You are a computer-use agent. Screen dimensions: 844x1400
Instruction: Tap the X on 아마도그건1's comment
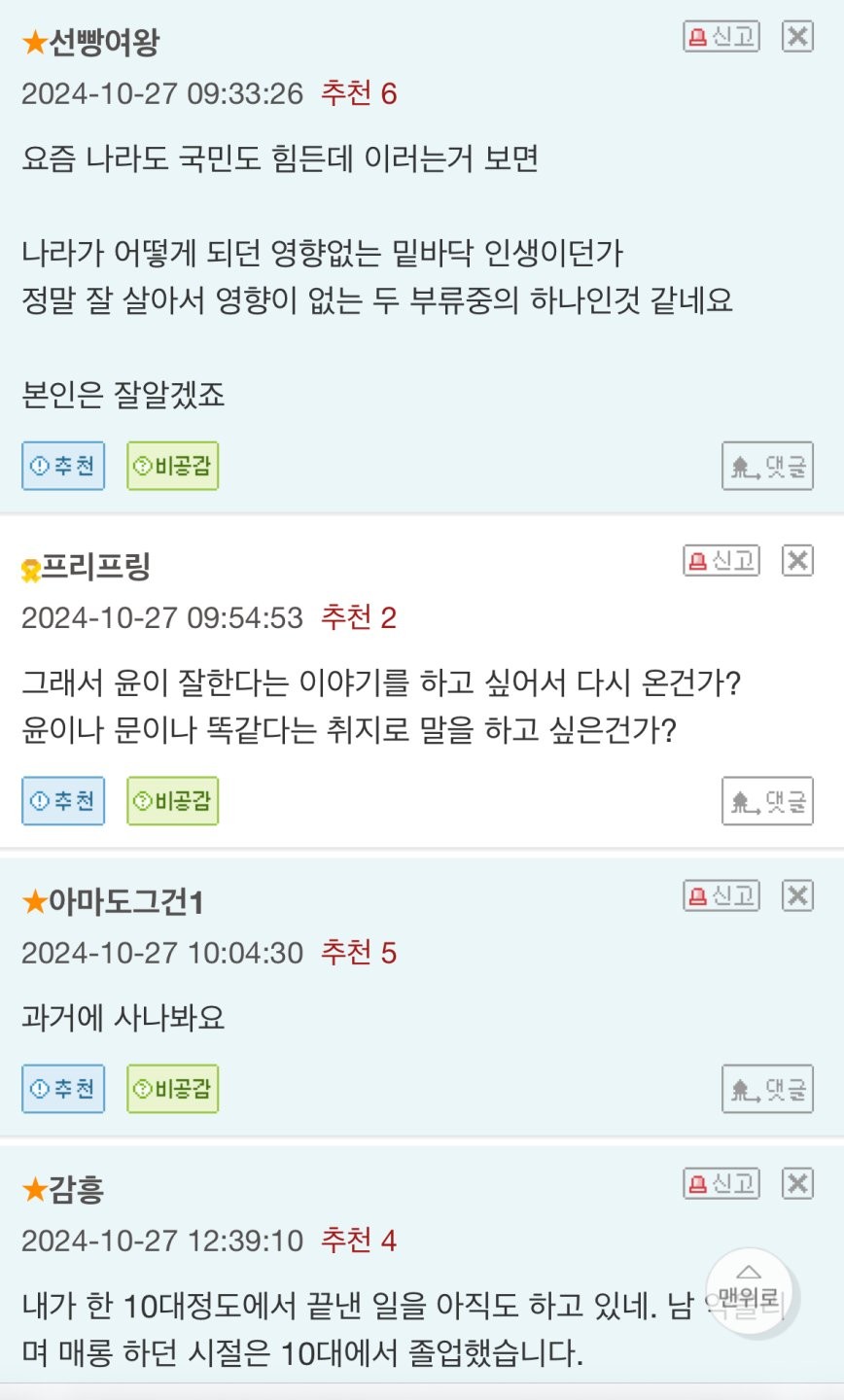[x=797, y=895]
